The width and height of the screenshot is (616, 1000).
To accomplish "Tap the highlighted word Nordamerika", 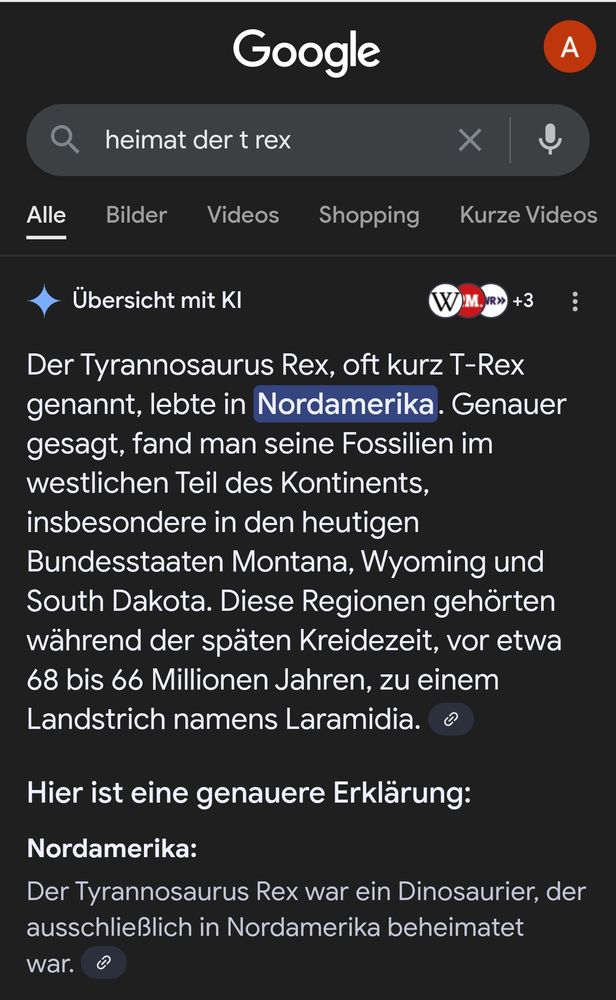I will [346, 404].
